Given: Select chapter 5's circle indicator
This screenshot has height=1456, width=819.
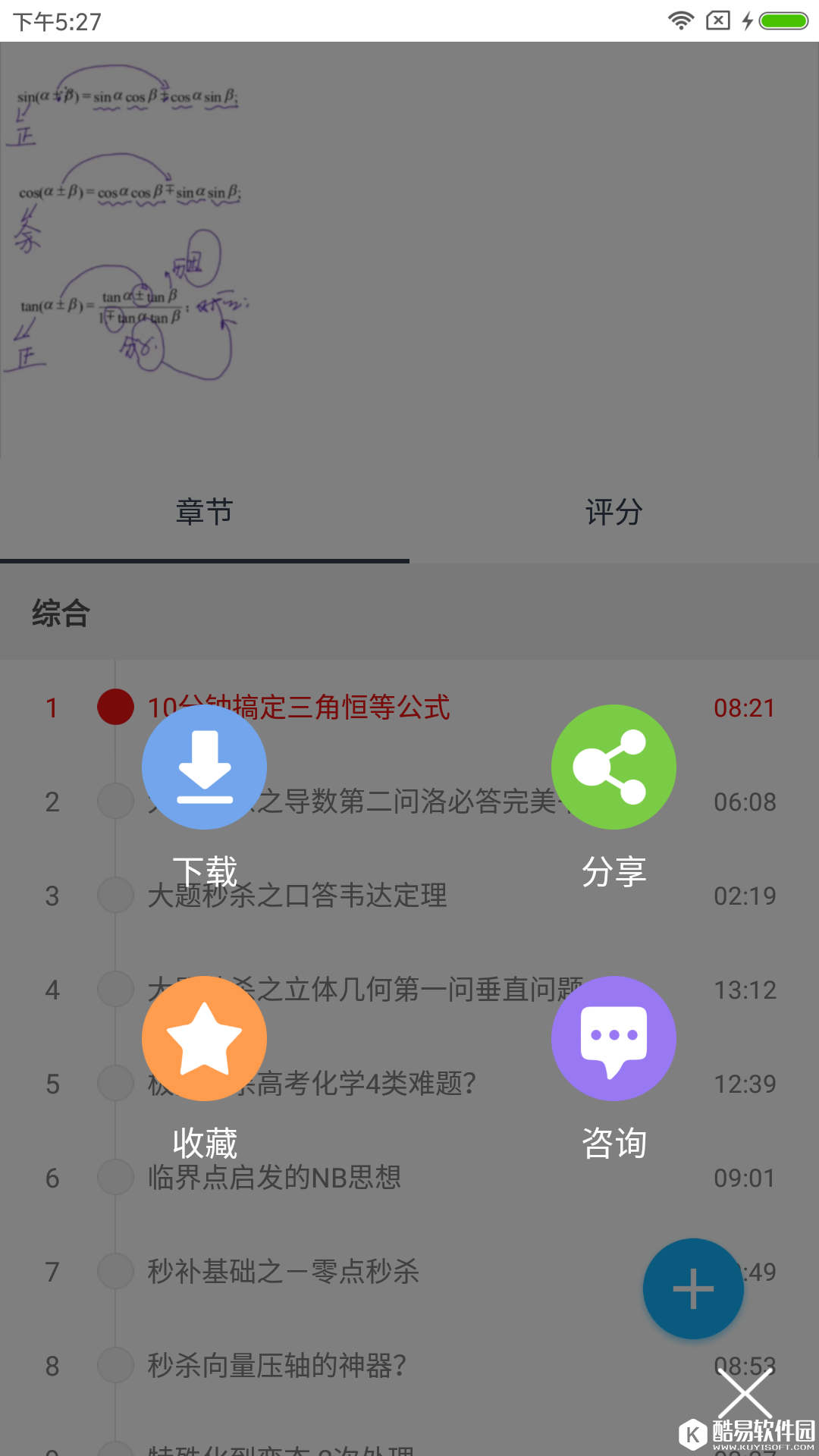Looking at the screenshot, I should [x=115, y=1083].
